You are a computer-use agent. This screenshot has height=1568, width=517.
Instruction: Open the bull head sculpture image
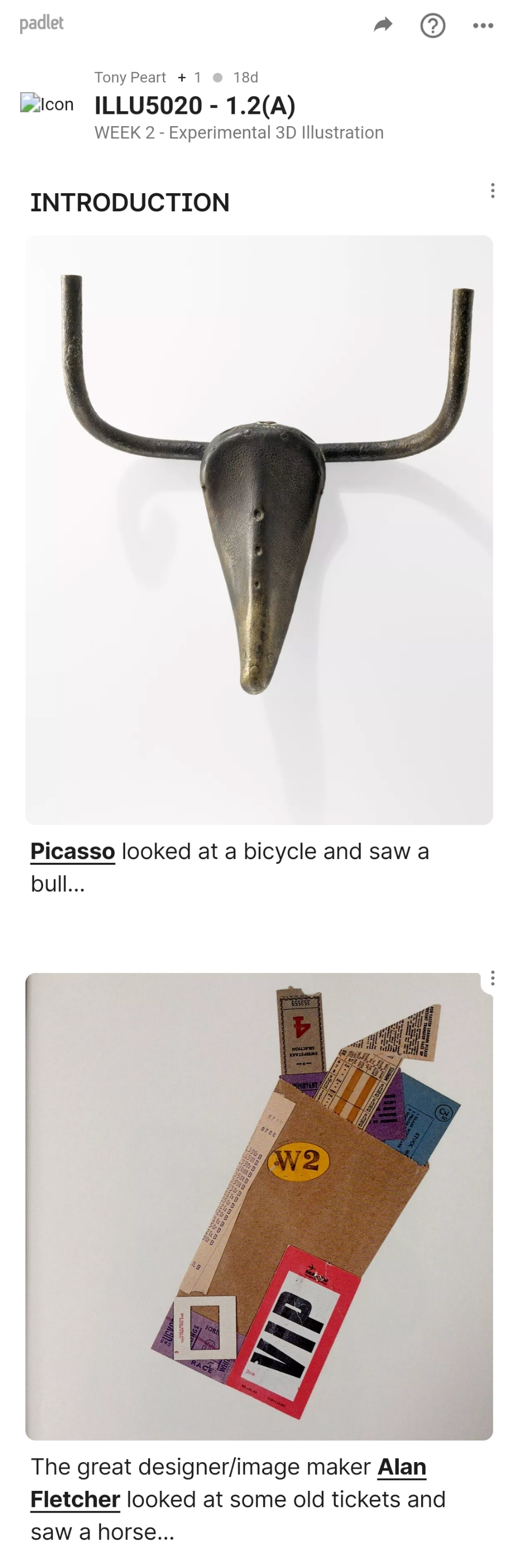259,530
